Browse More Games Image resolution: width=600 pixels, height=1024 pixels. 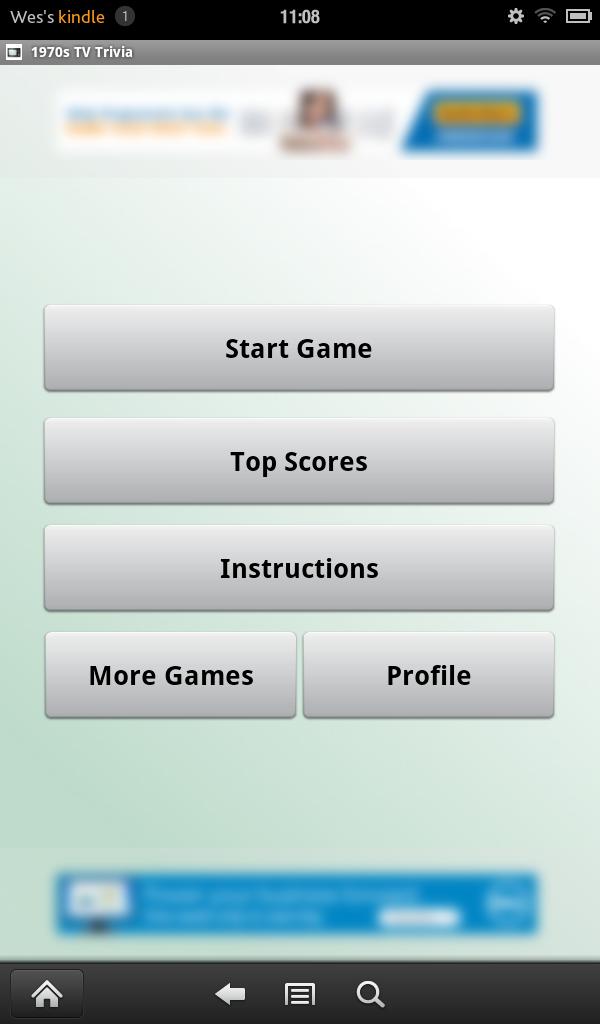point(171,675)
